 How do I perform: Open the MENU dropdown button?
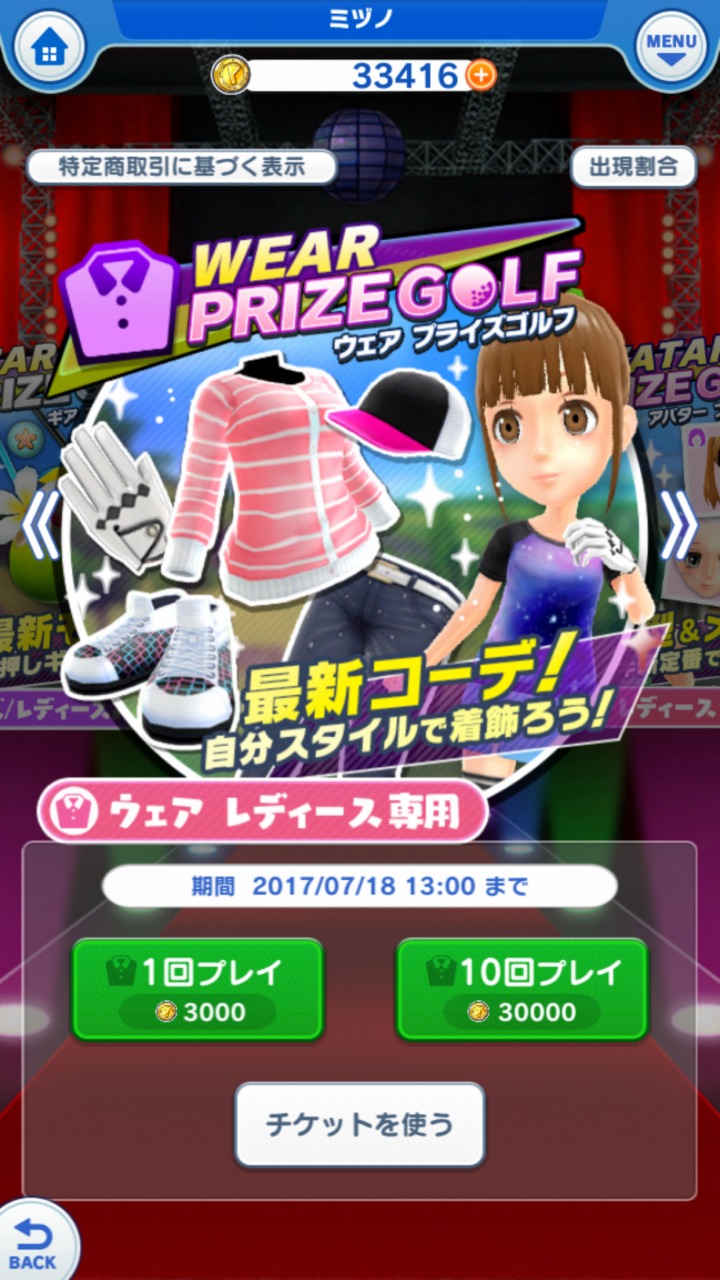pos(671,46)
